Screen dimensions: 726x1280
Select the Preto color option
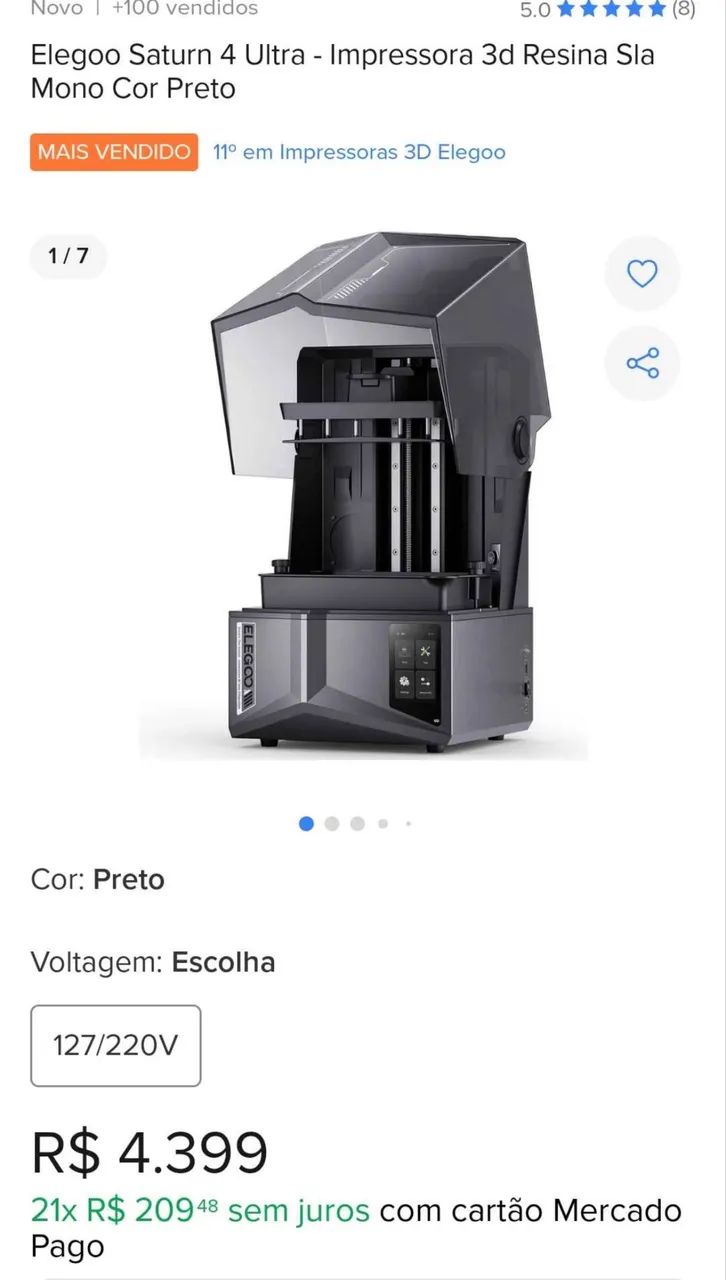[128, 880]
